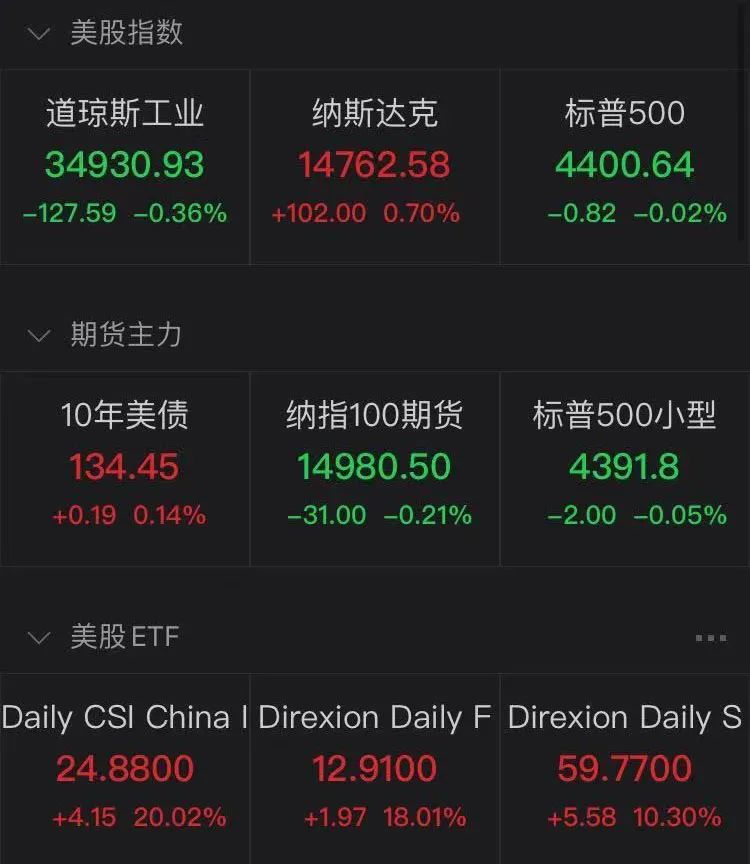Collapse the 期货主力 section
Viewport: 750px width, 864px height.
38,335
